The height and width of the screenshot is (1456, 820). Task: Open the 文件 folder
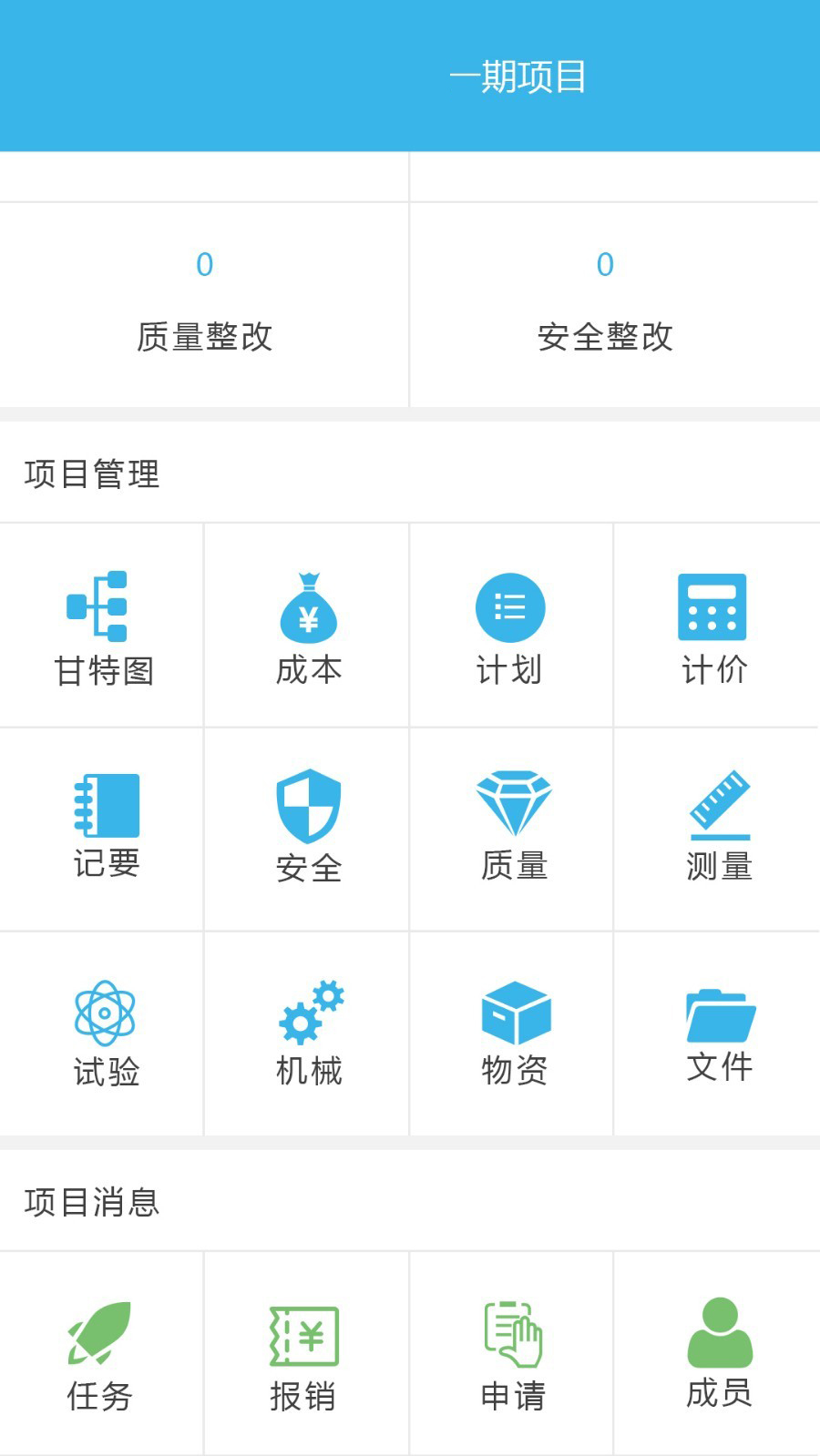coord(718,1033)
